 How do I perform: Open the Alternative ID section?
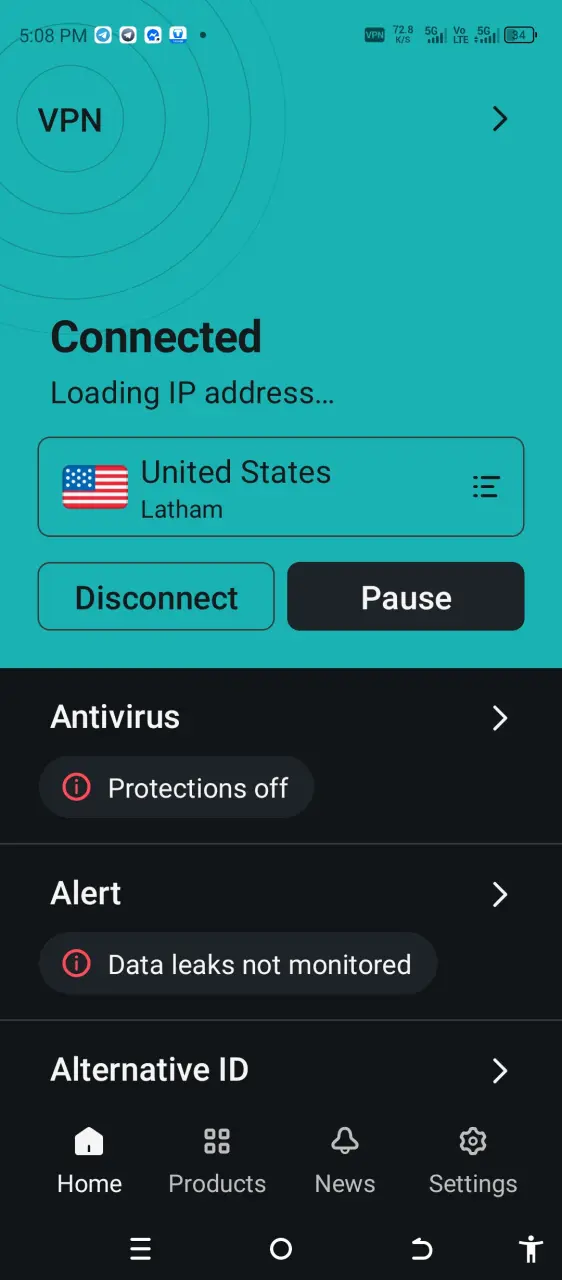point(281,1070)
